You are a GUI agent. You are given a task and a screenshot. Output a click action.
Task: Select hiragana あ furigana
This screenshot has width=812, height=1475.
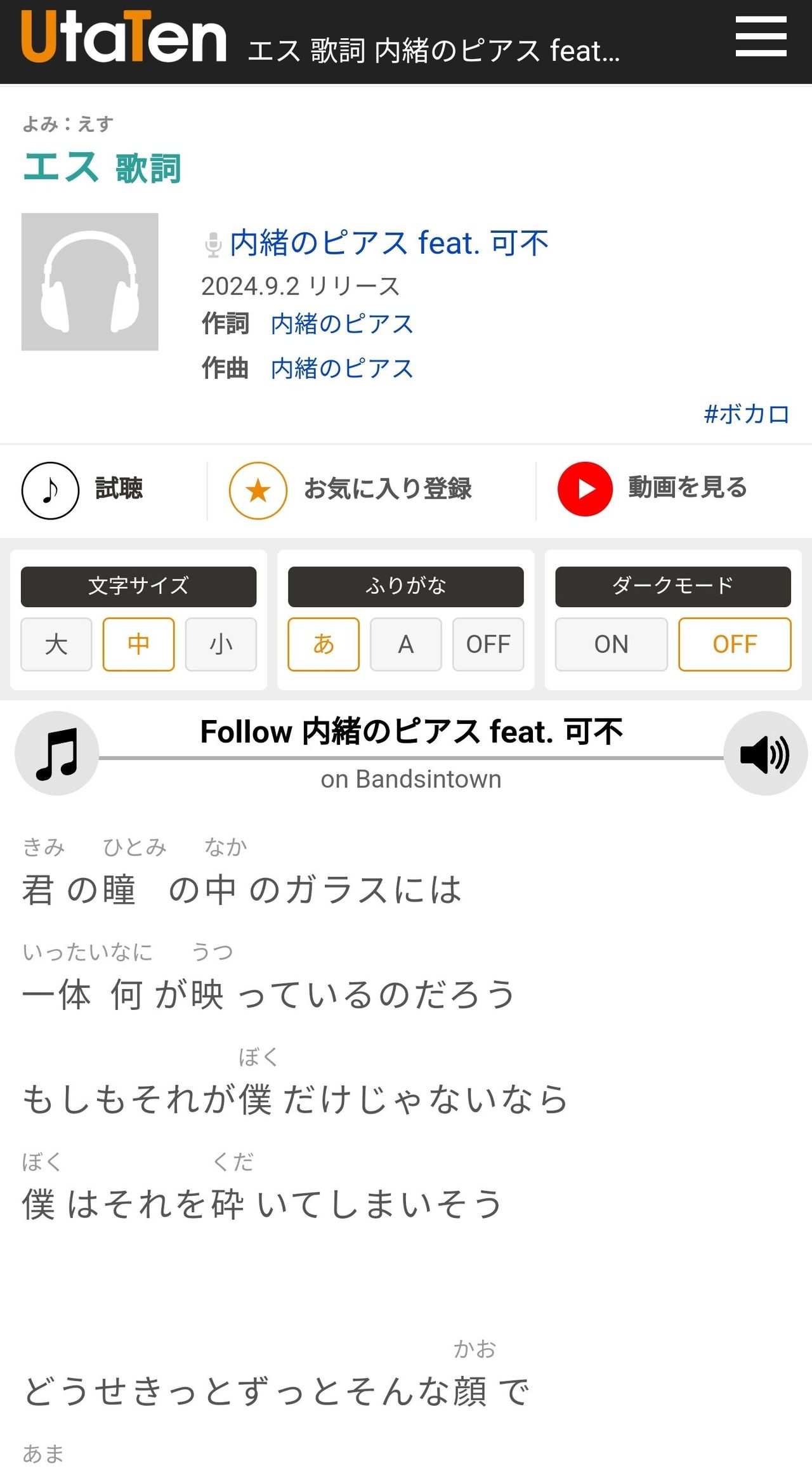click(x=324, y=645)
